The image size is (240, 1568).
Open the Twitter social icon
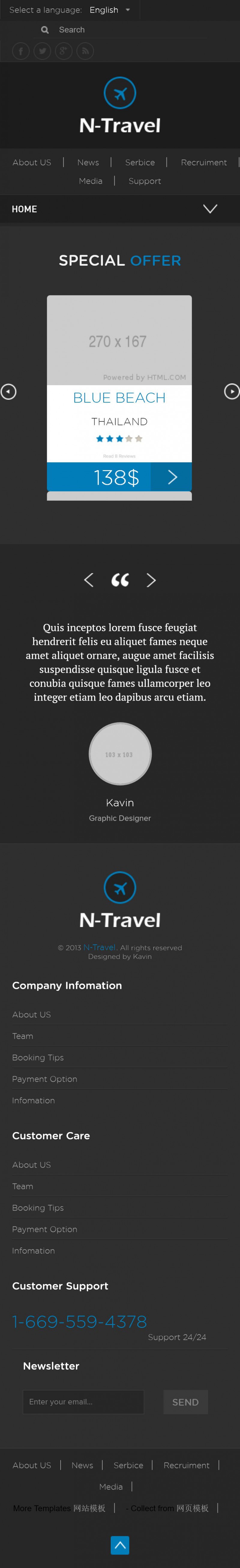pyautogui.click(x=42, y=51)
